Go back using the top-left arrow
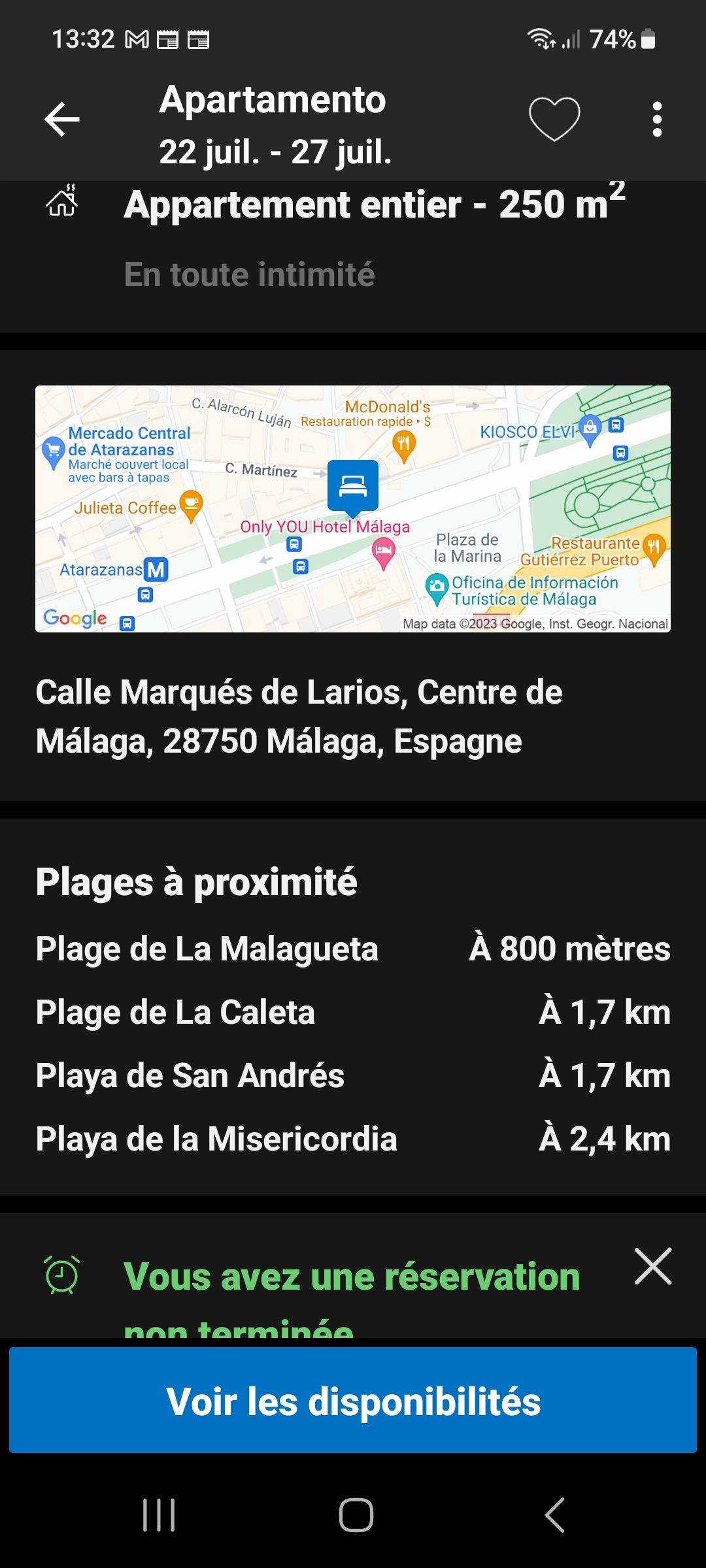This screenshot has height=1568, width=706. pyautogui.click(x=62, y=120)
